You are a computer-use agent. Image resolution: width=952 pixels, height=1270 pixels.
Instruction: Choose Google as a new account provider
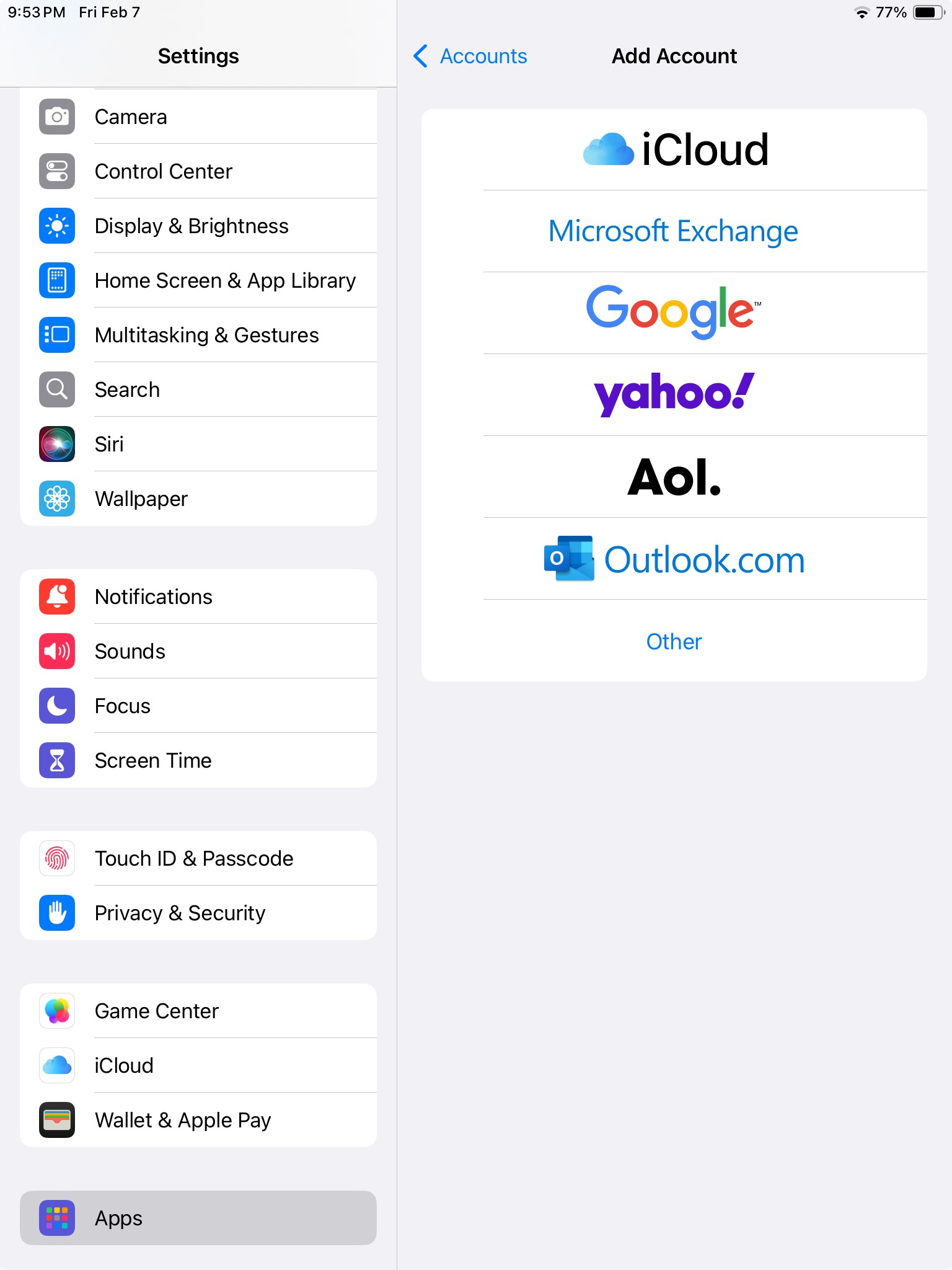pos(674,313)
